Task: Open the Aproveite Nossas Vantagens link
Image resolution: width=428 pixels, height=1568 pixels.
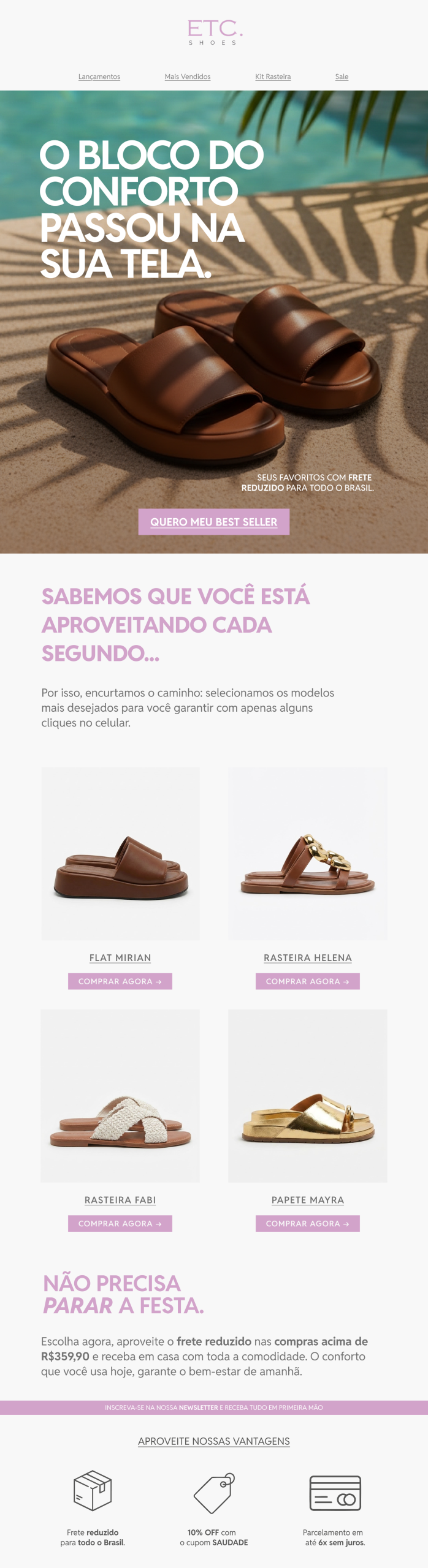Action: (214, 1441)
